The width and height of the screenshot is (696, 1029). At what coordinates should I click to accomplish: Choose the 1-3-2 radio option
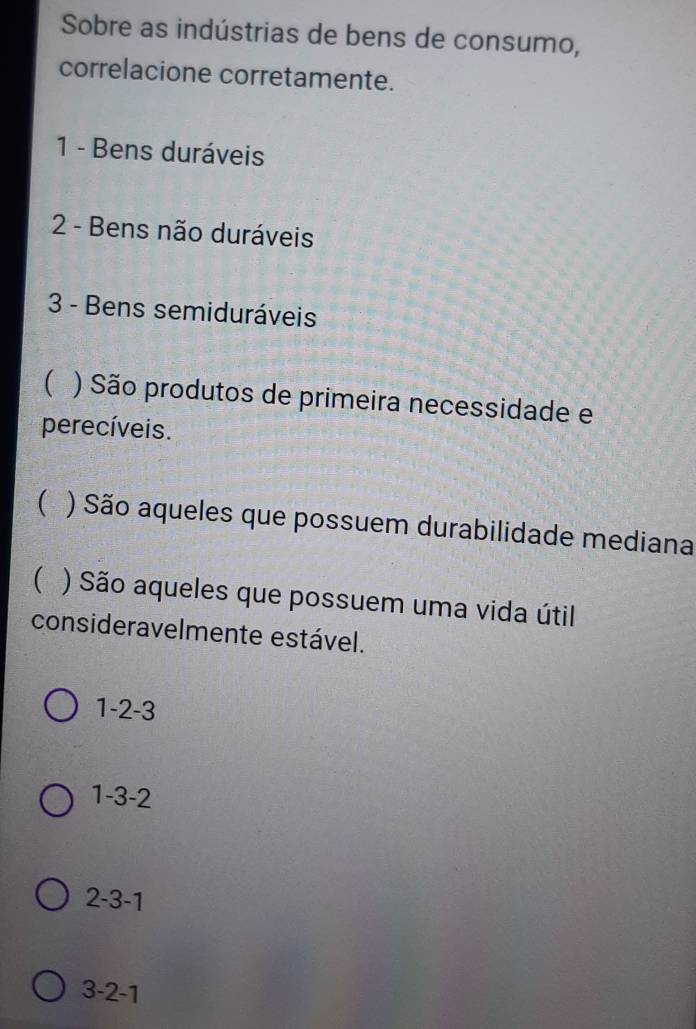click(58, 799)
